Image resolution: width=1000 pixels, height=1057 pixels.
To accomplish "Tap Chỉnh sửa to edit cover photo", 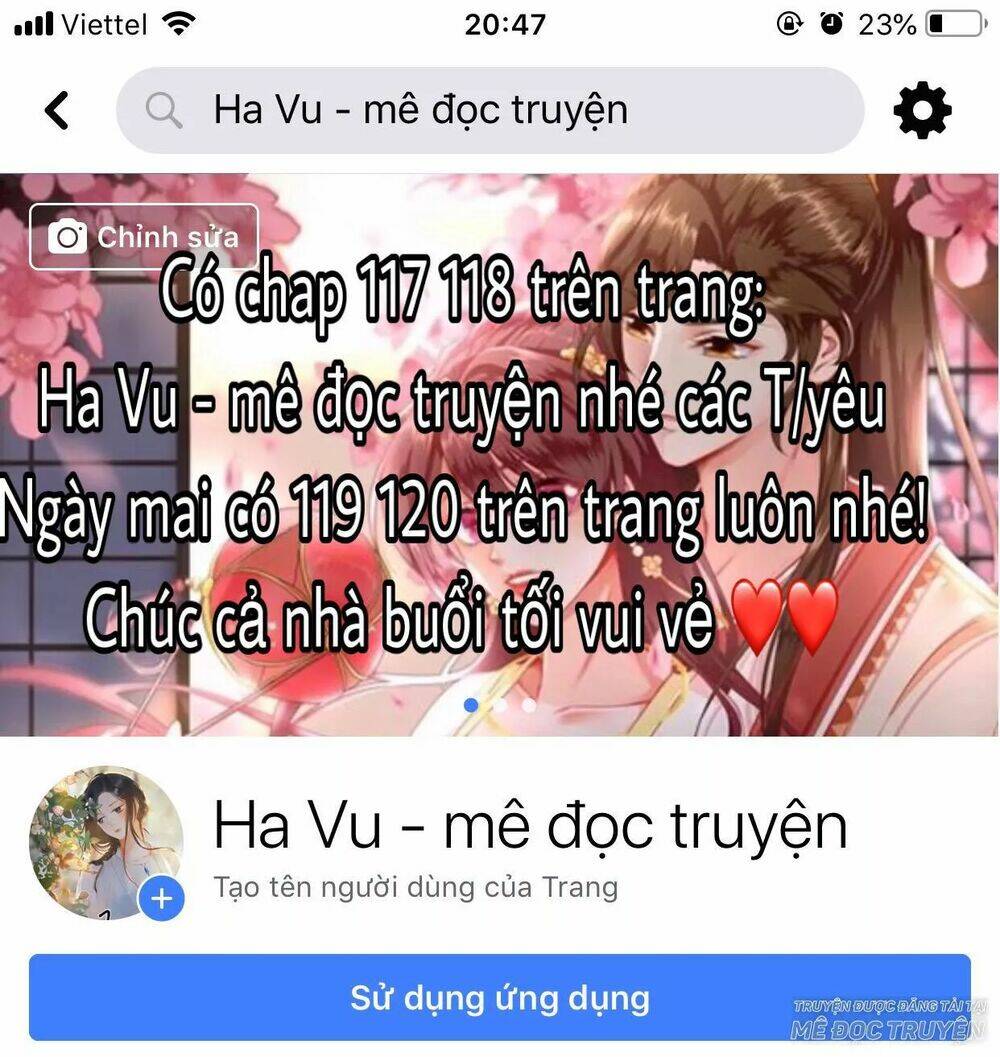I will pos(144,237).
